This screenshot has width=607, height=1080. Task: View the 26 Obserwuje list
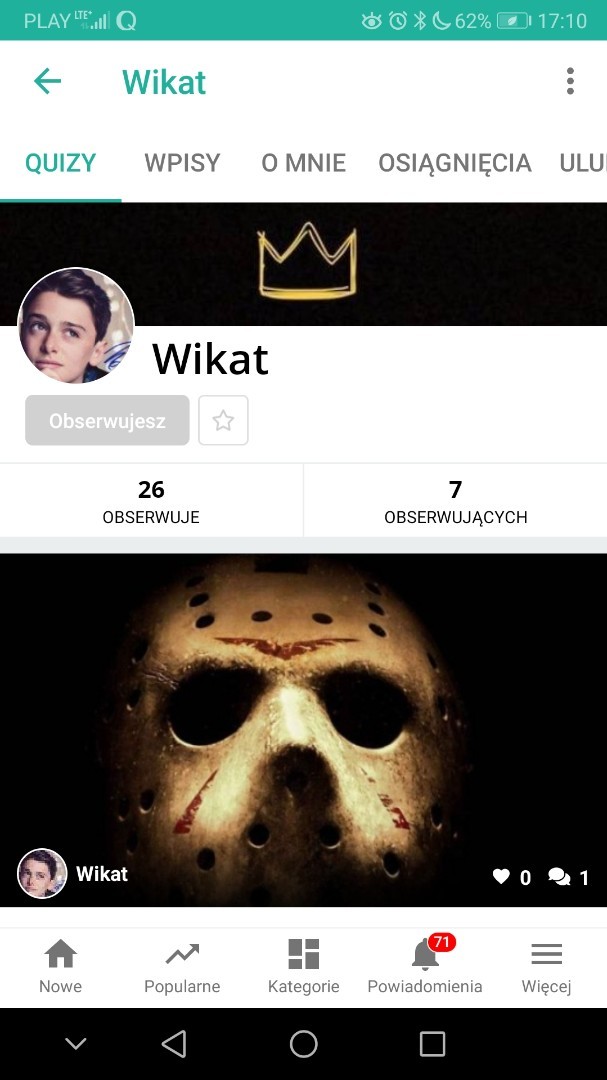tap(151, 500)
